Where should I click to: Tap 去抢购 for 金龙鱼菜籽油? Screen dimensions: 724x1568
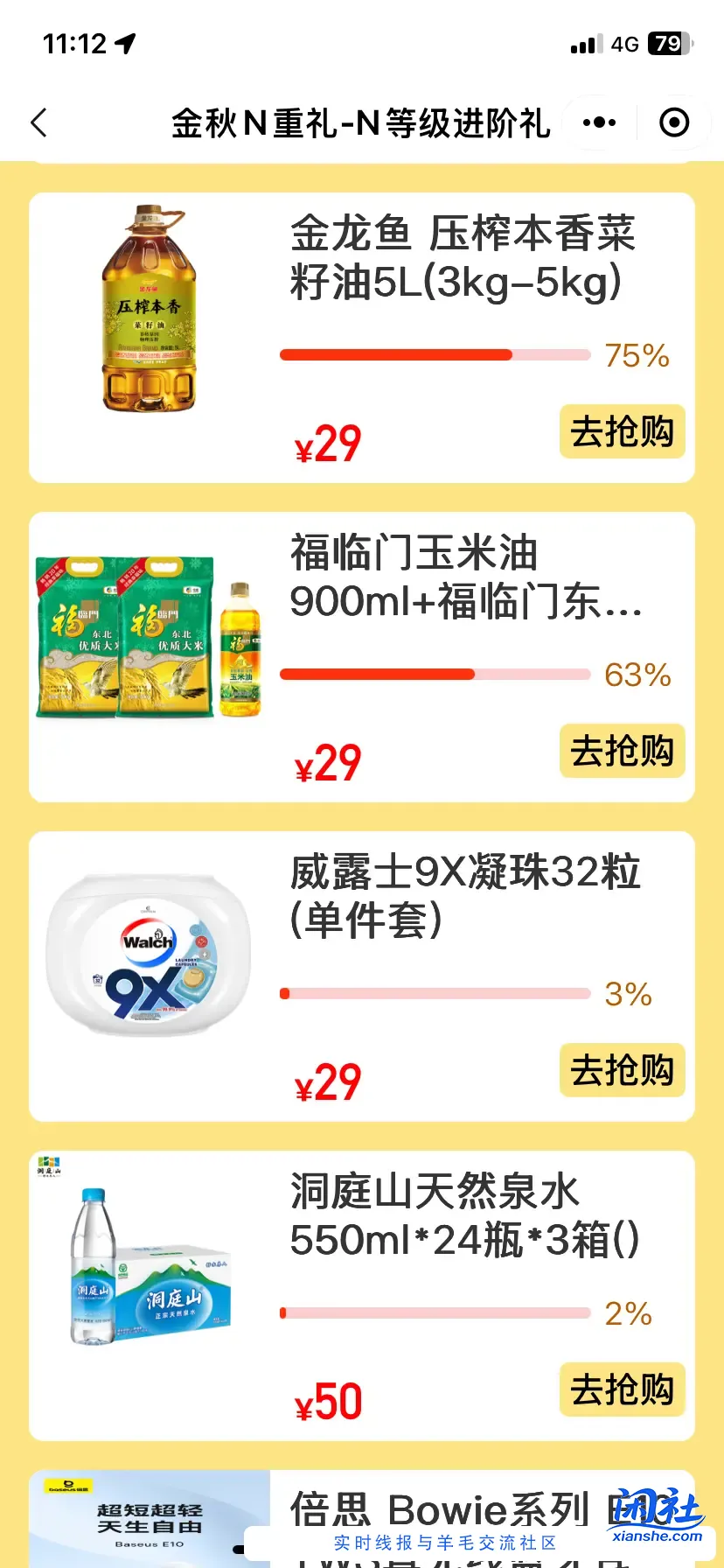(x=622, y=431)
